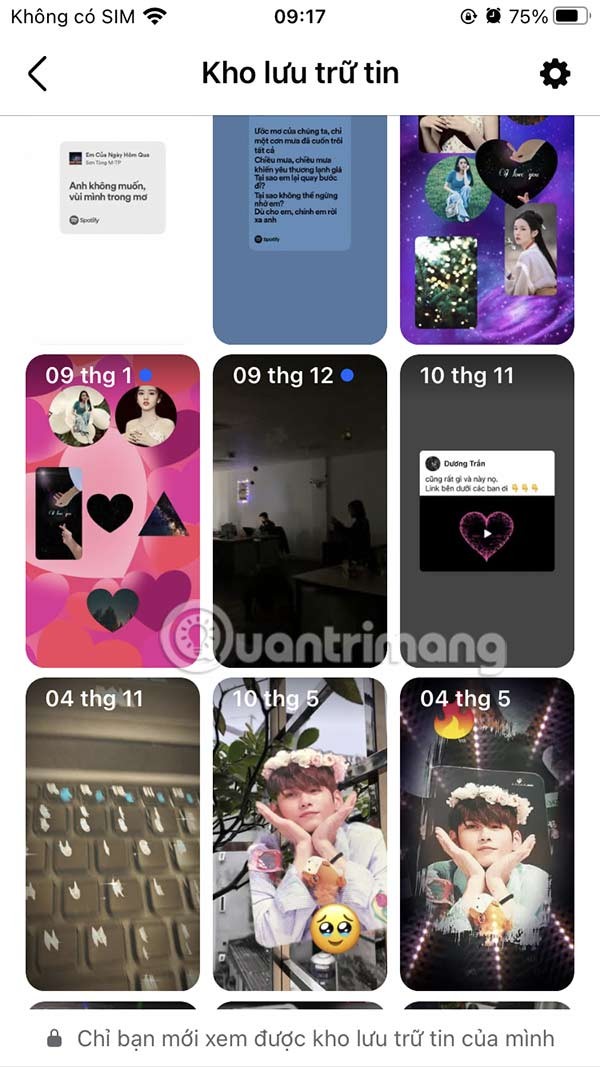View the purple galaxy collage story
Screen dimensions: 600x1067
487,228
